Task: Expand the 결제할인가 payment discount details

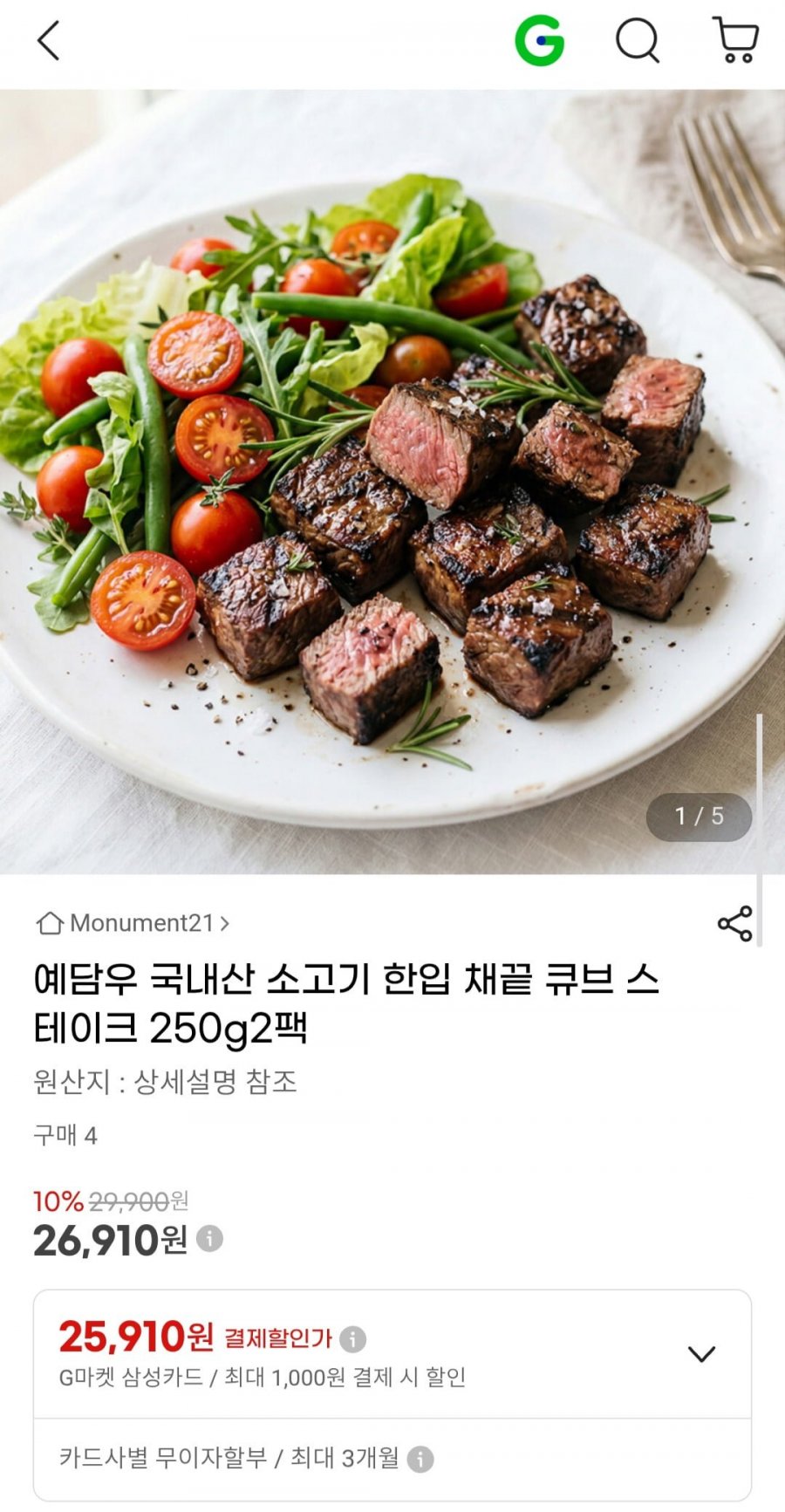Action: (x=701, y=1354)
